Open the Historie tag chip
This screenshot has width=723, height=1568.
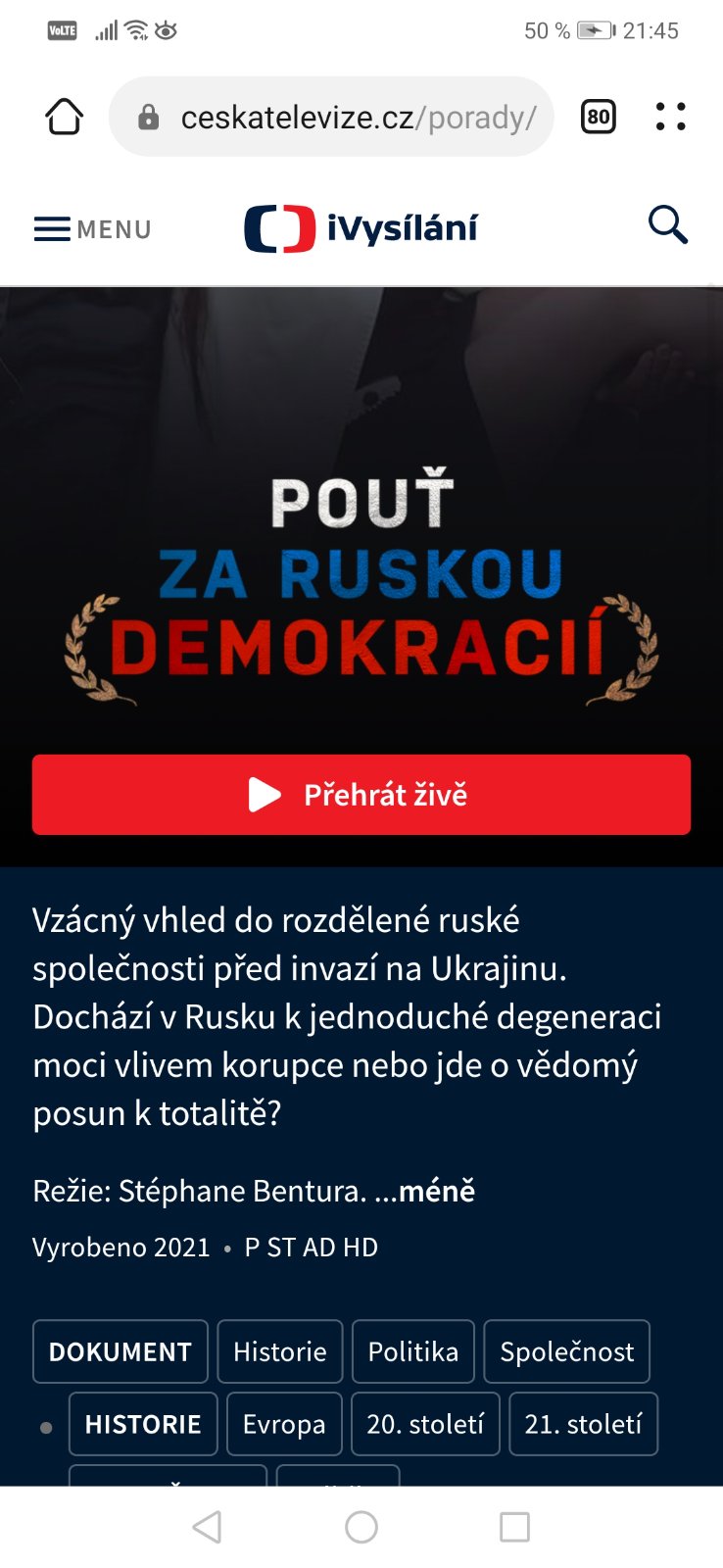pyautogui.click(x=280, y=1351)
